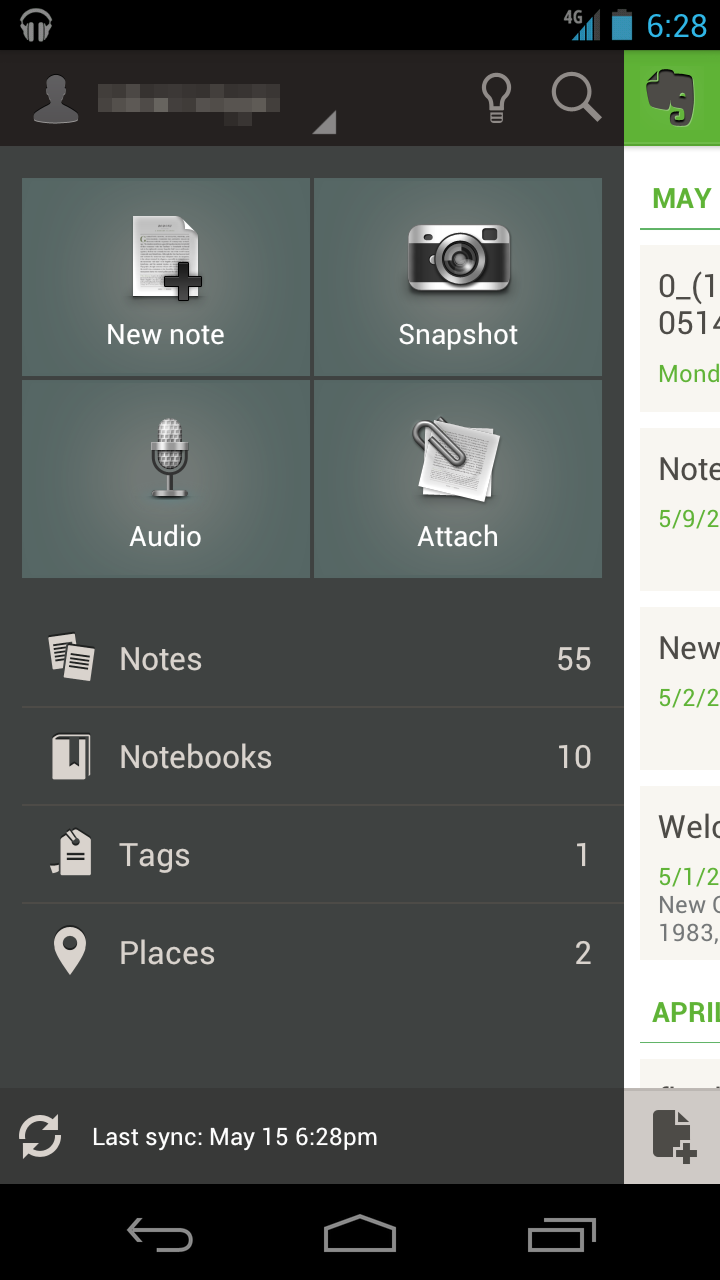Viewport: 720px width, 1280px height.
Task: Open the search magnifier
Action: (576, 98)
